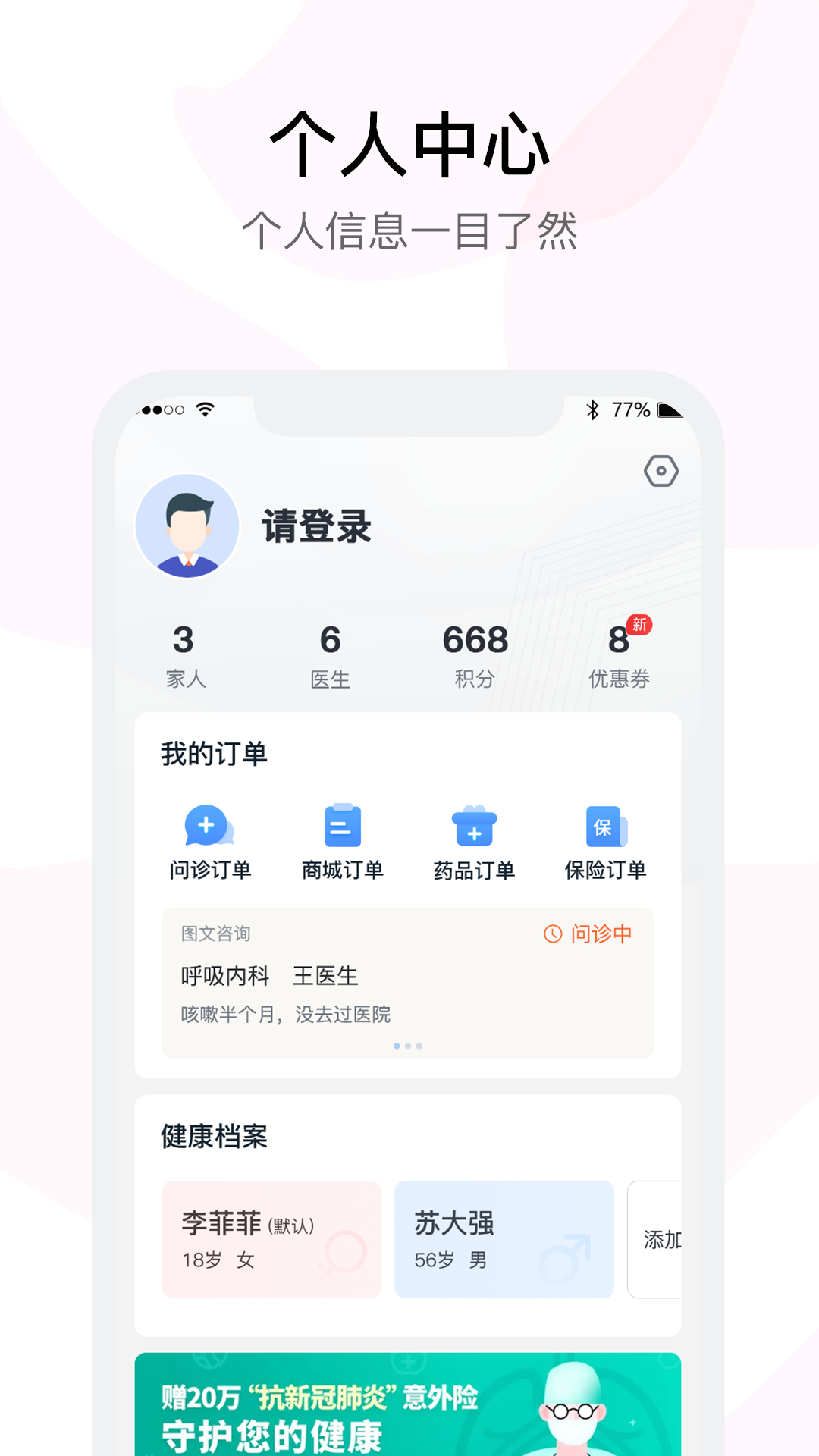Open the 668 积分 points entry
This screenshot has width=819, height=1456.
point(475,654)
